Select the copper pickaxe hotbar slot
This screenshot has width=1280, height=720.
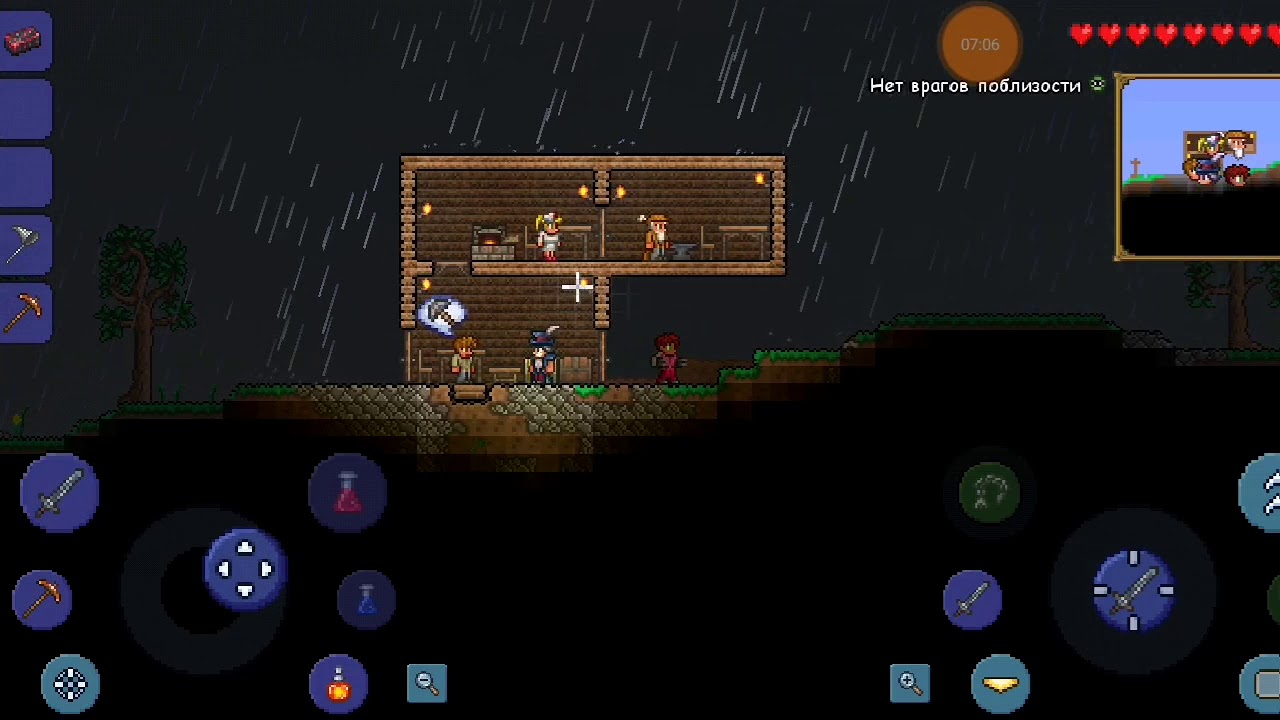click(x=22, y=314)
